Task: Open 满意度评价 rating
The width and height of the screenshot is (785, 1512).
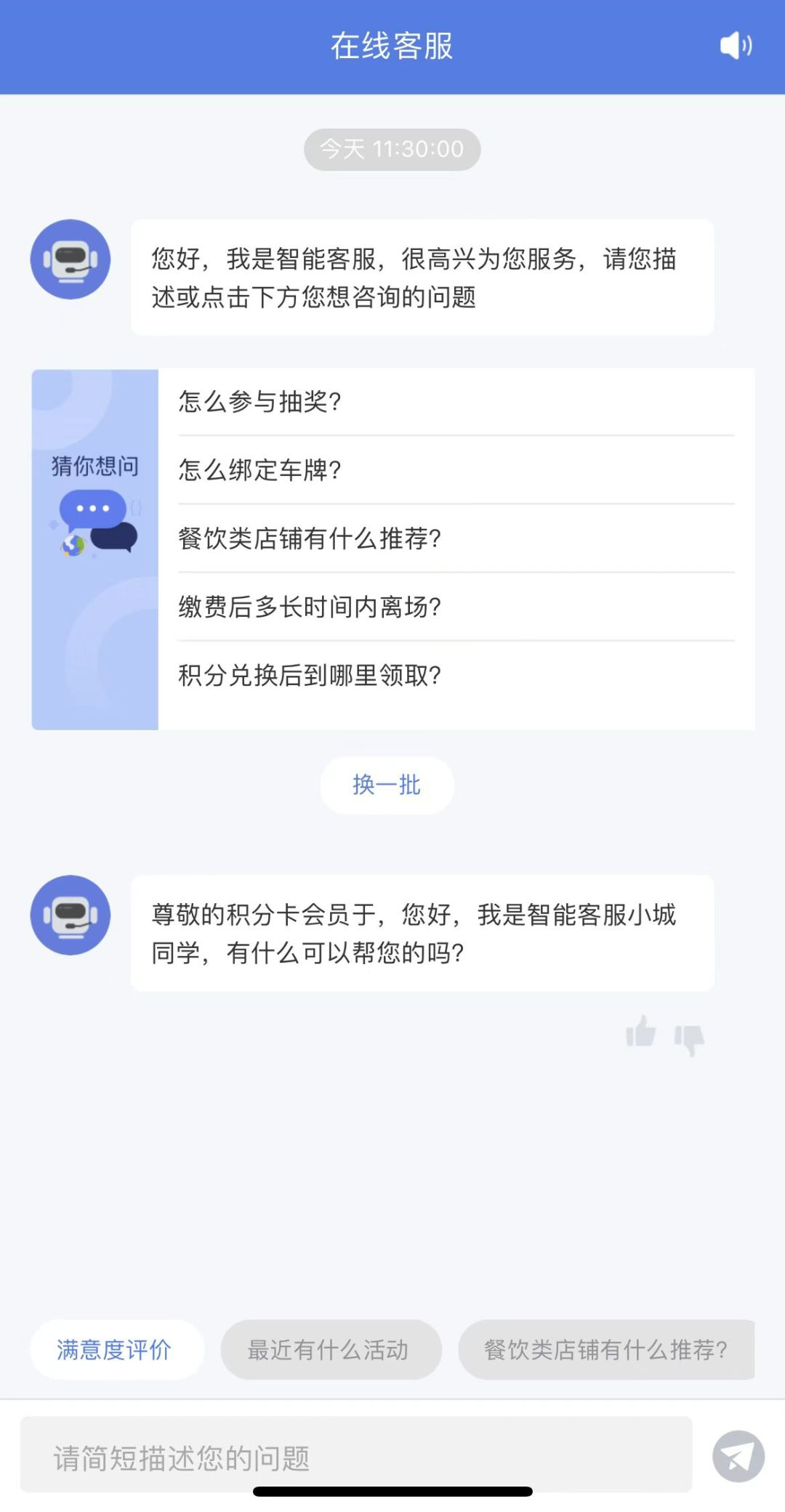Action: point(115,1350)
